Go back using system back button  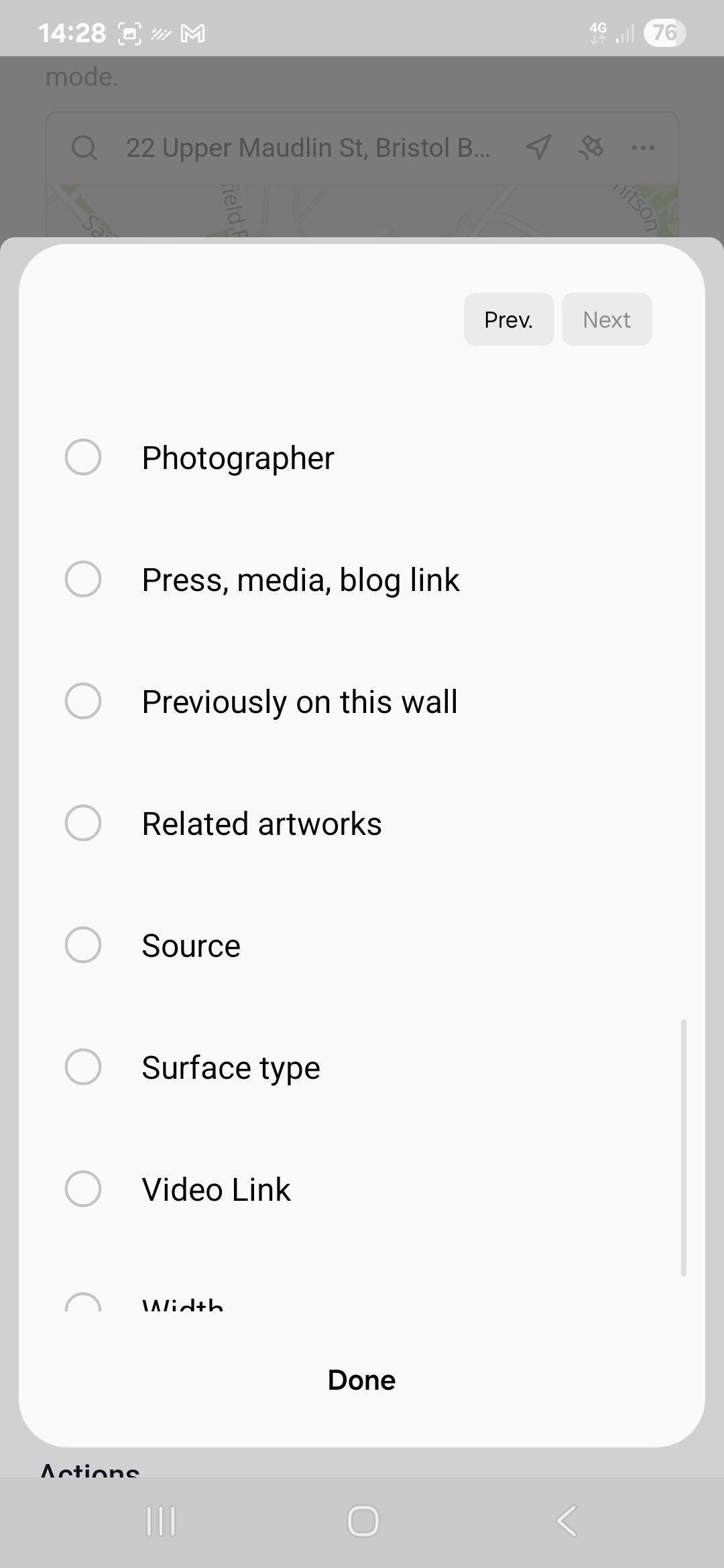tap(566, 1520)
